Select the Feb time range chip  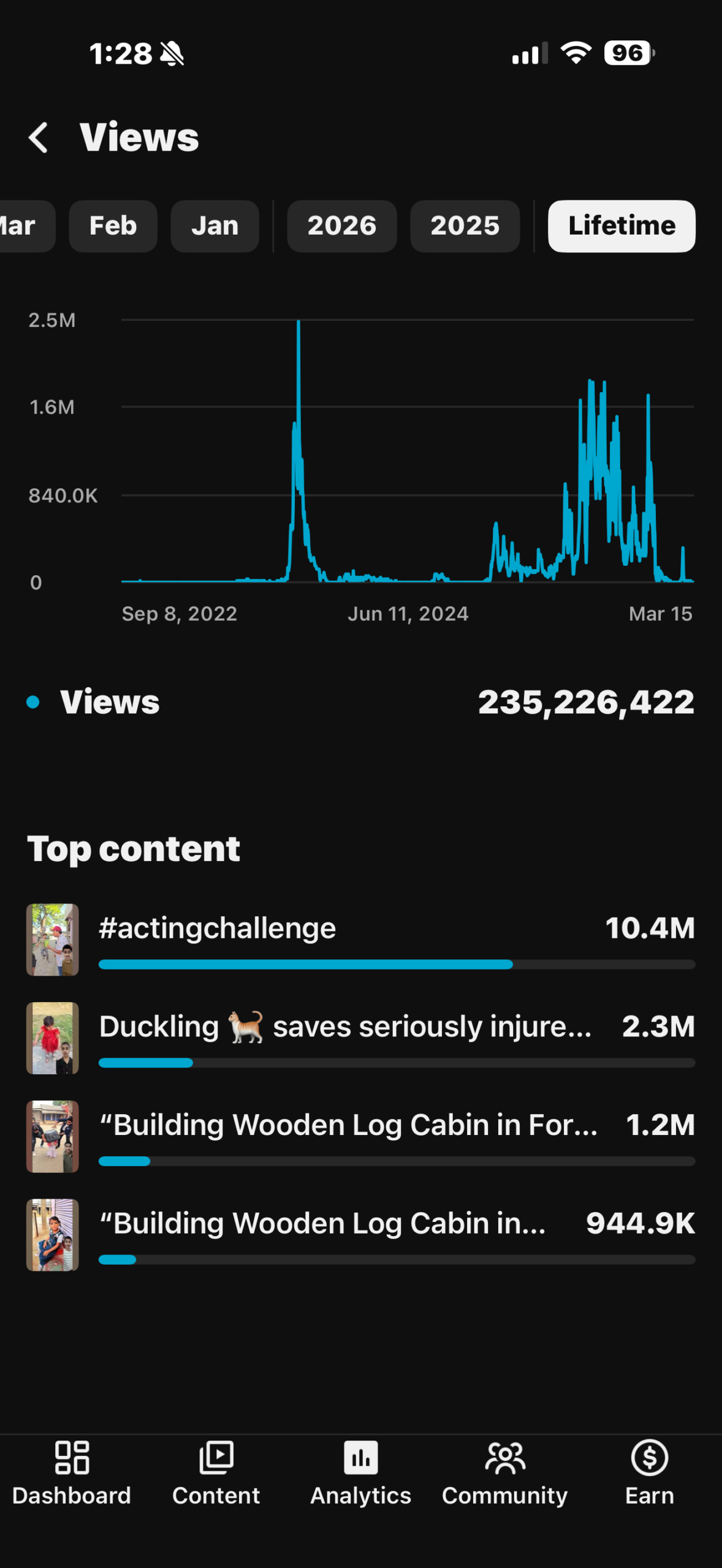(x=113, y=226)
